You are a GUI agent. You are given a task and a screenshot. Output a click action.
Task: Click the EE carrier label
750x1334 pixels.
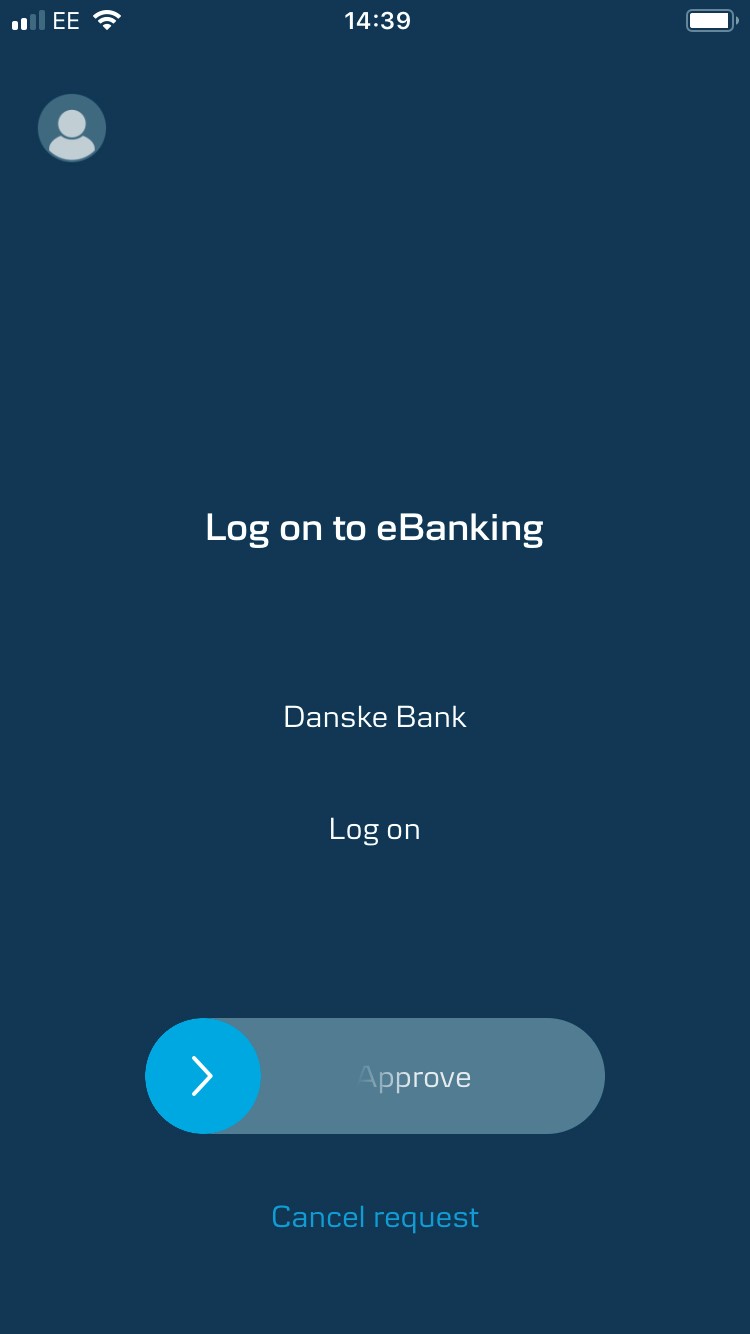tap(63, 19)
